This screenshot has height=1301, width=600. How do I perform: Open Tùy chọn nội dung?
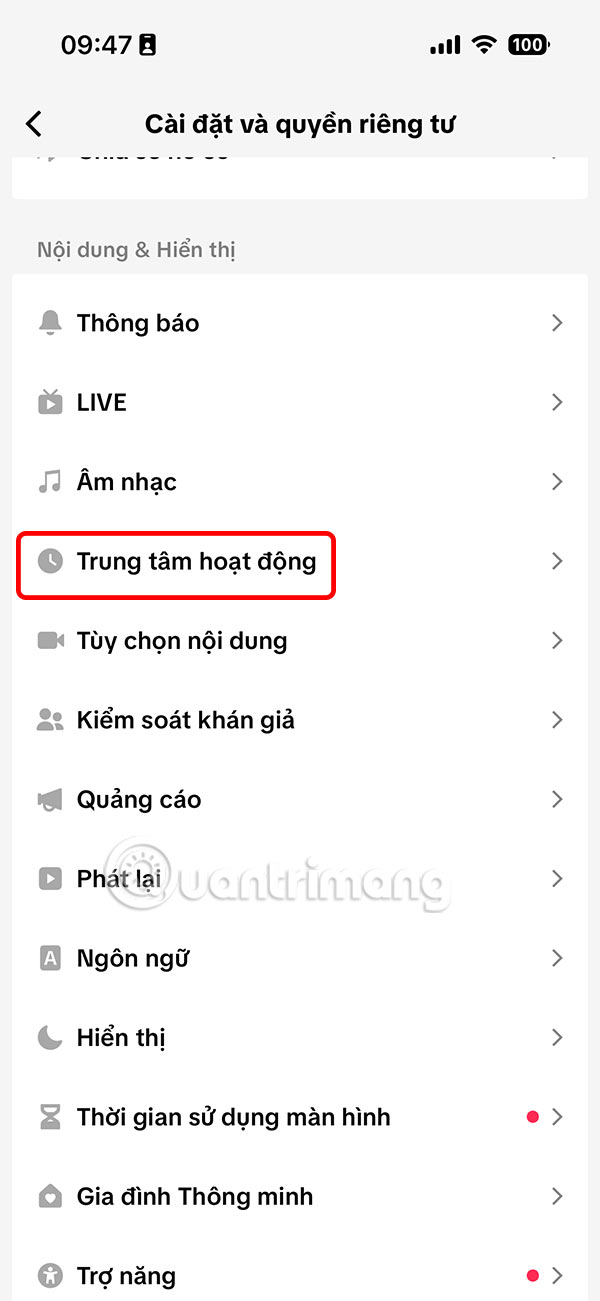point(300,641)
